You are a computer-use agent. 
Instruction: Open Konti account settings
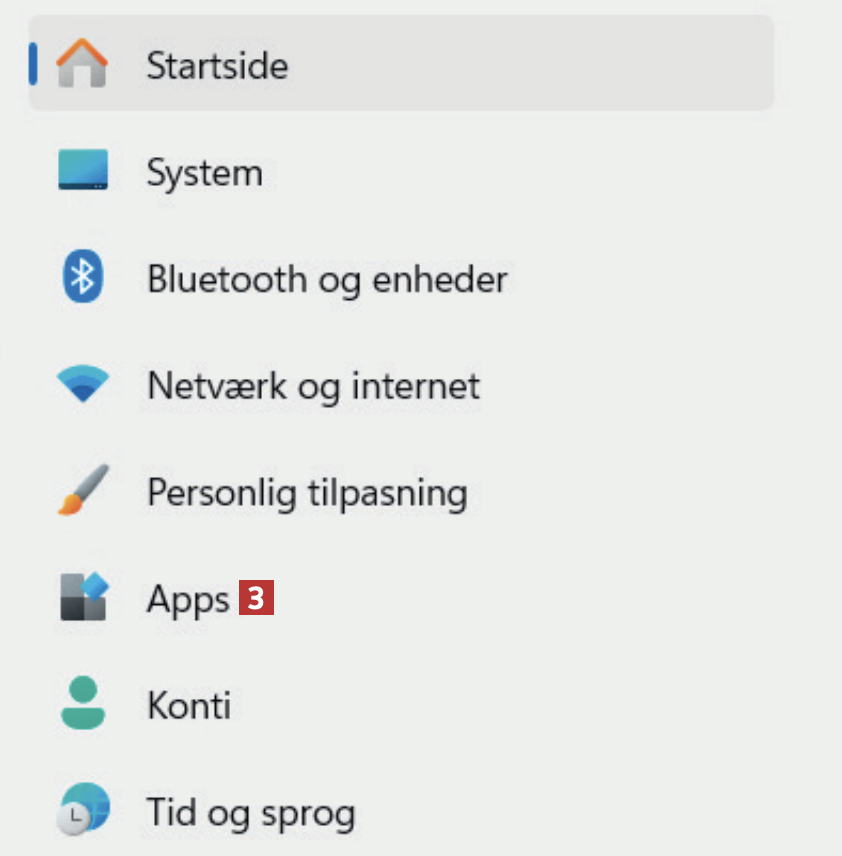189,706
